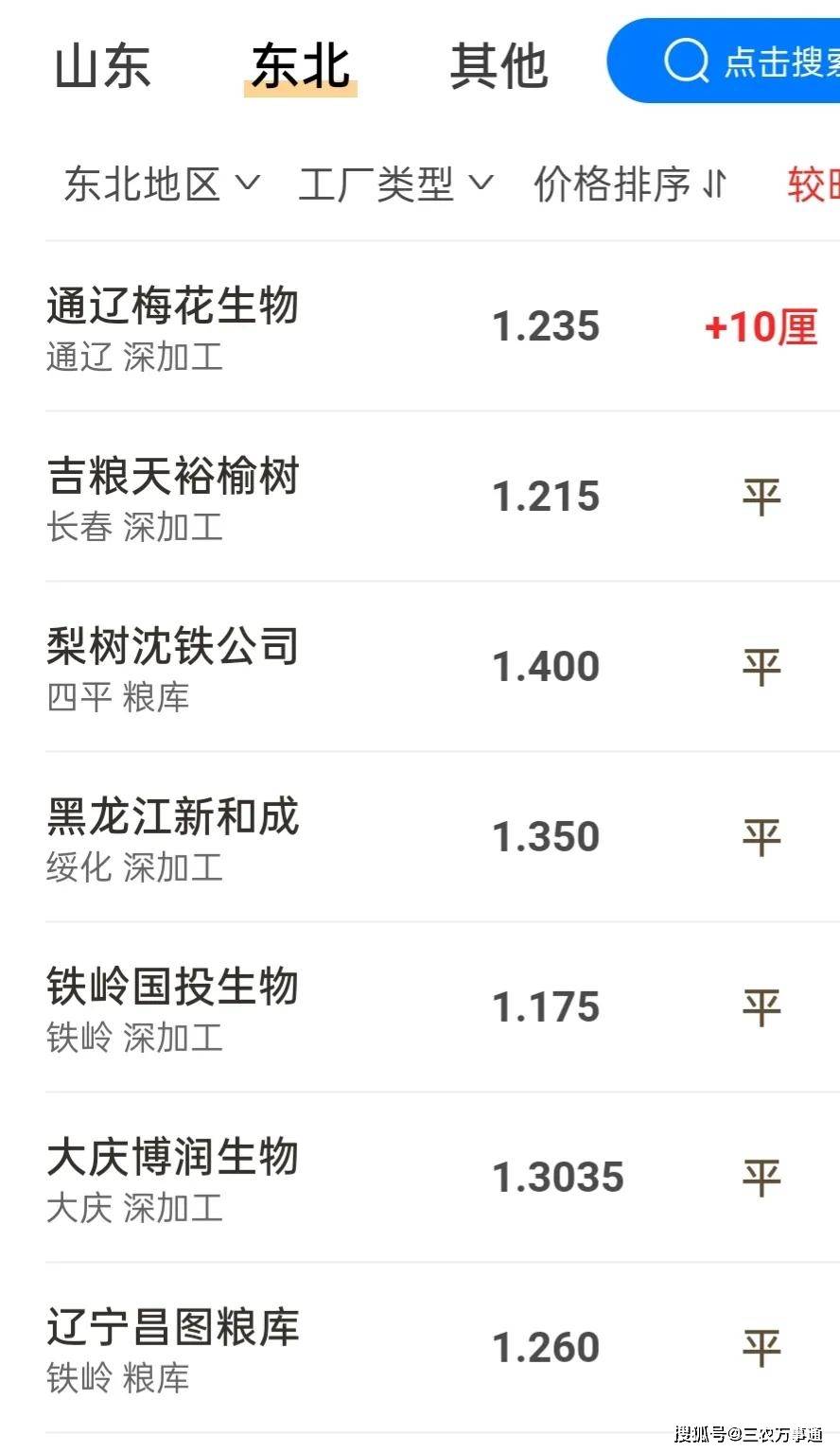Tap the magnifier search icon
Image resolution: width=840 pixels, height=1452 pixels.
685,61
